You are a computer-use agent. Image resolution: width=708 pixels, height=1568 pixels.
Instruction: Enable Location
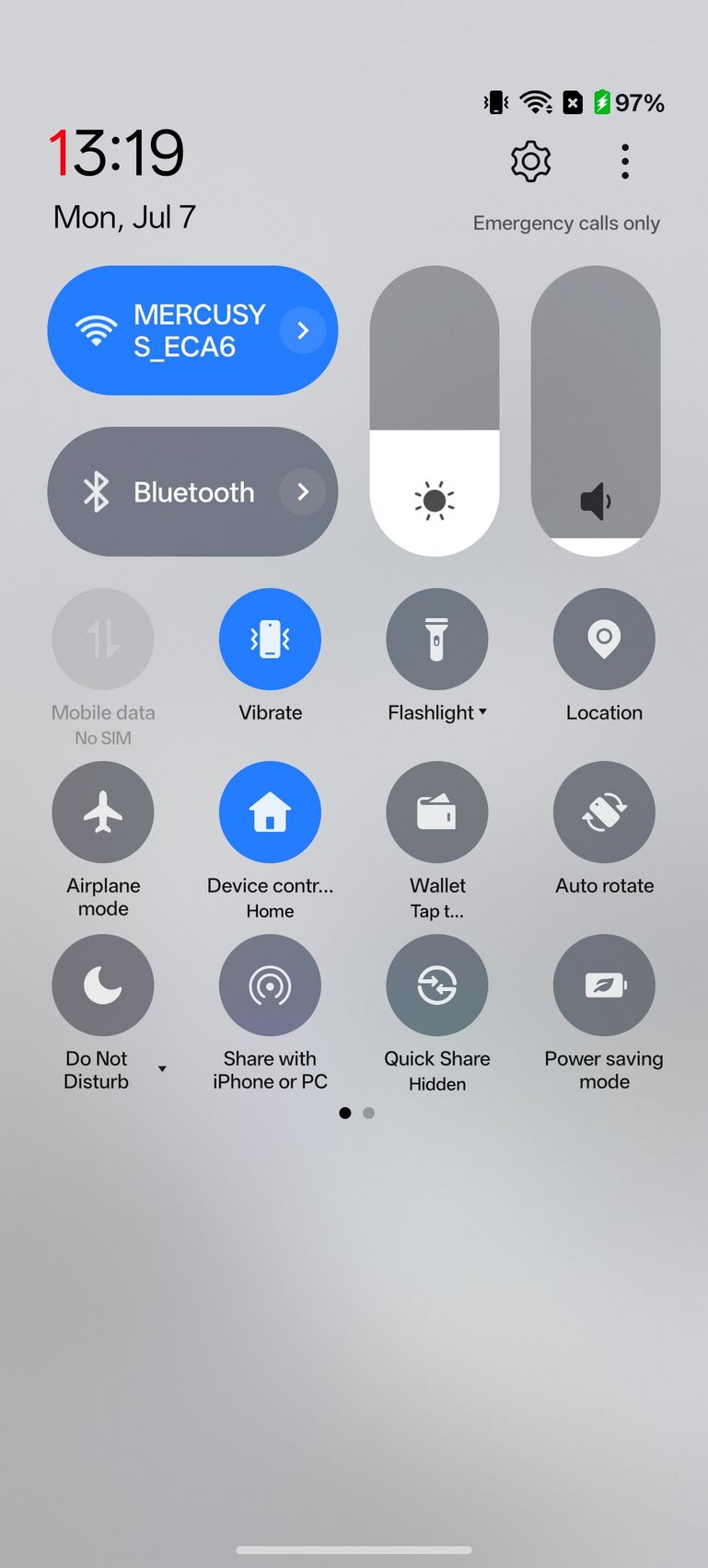[x=604, y=639]
